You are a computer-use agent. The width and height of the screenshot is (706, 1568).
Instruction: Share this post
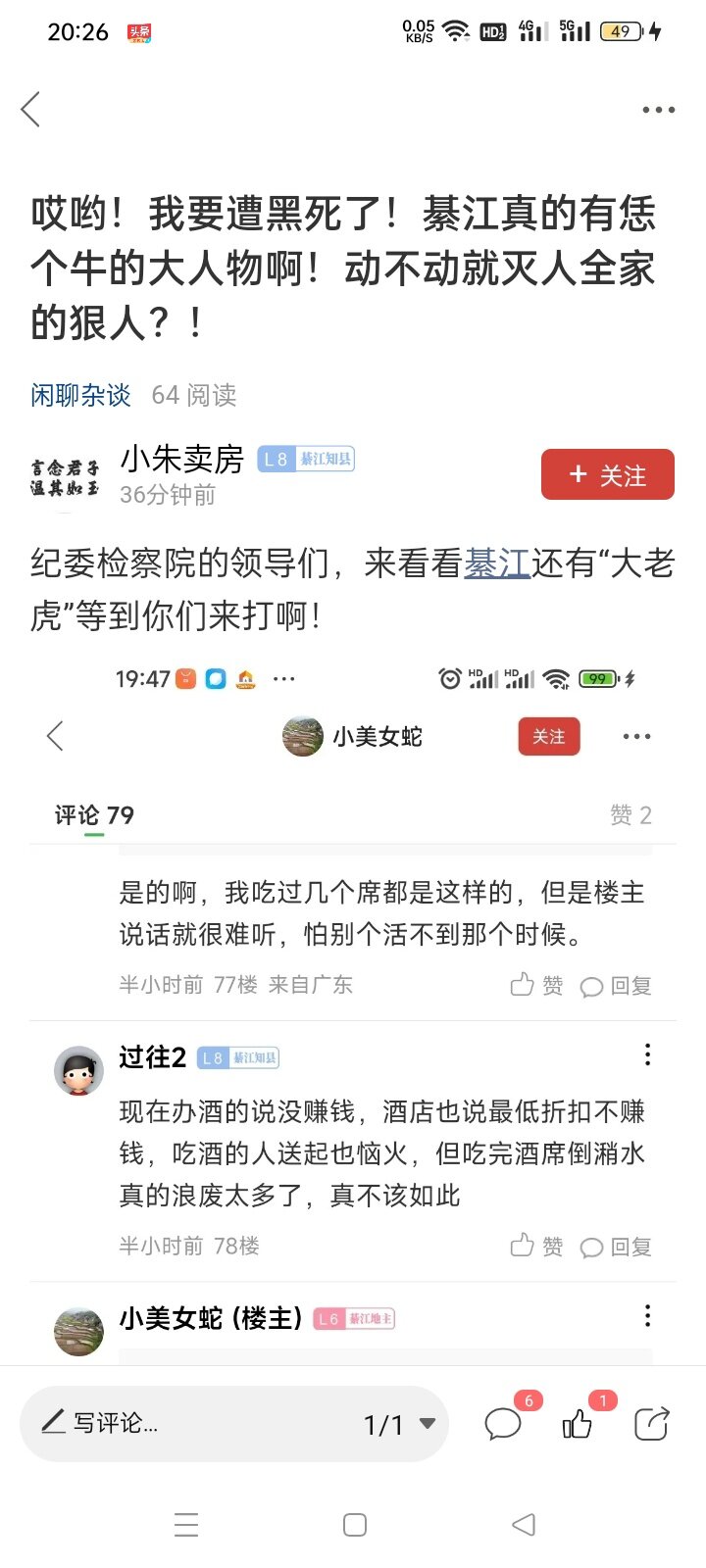coord(651,1423)
